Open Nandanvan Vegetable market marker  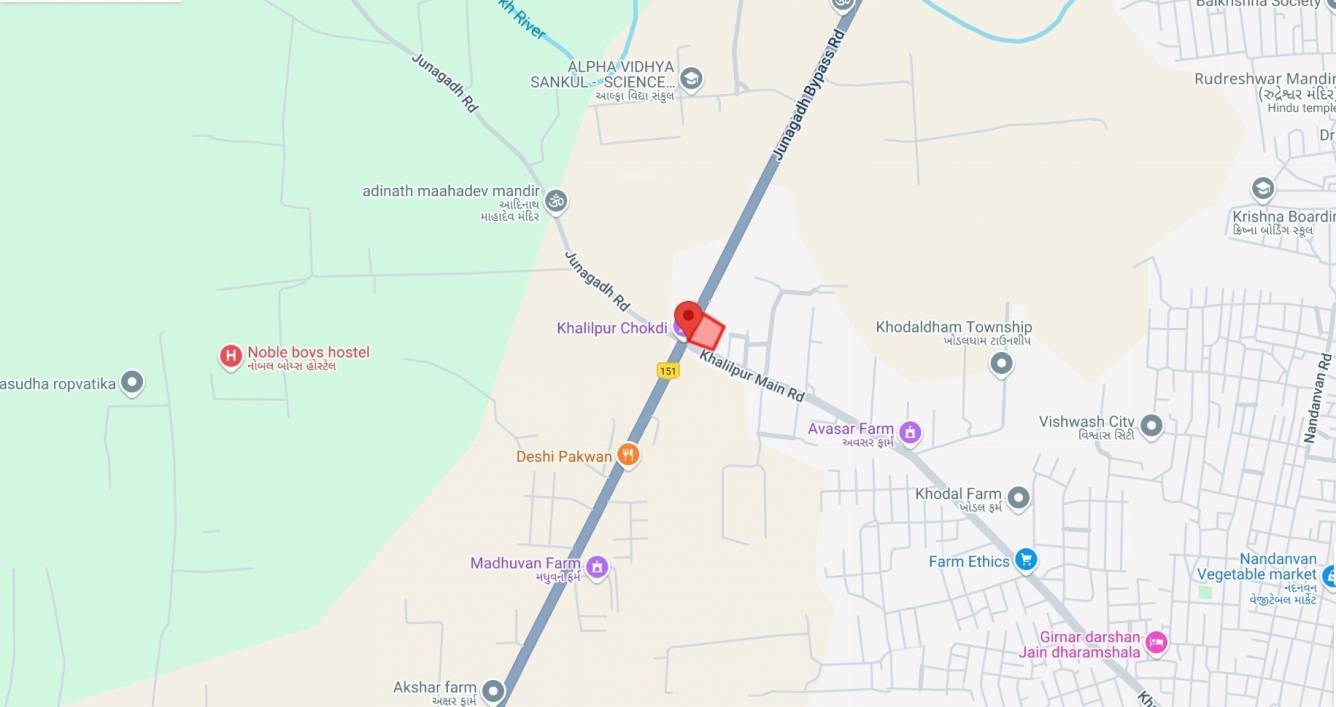point(1328,576)
